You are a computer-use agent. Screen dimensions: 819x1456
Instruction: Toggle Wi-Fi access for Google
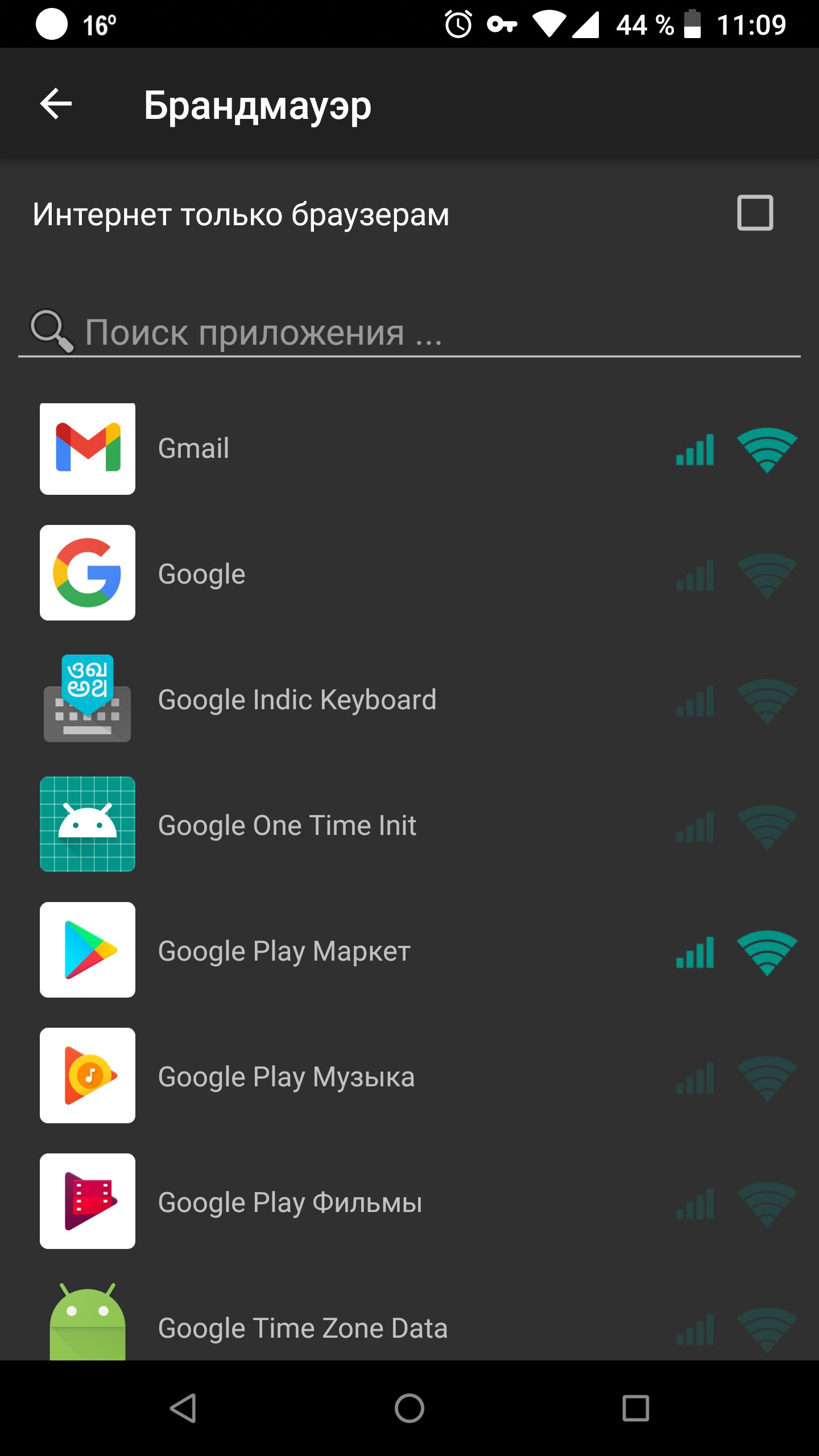coord(767,575)
